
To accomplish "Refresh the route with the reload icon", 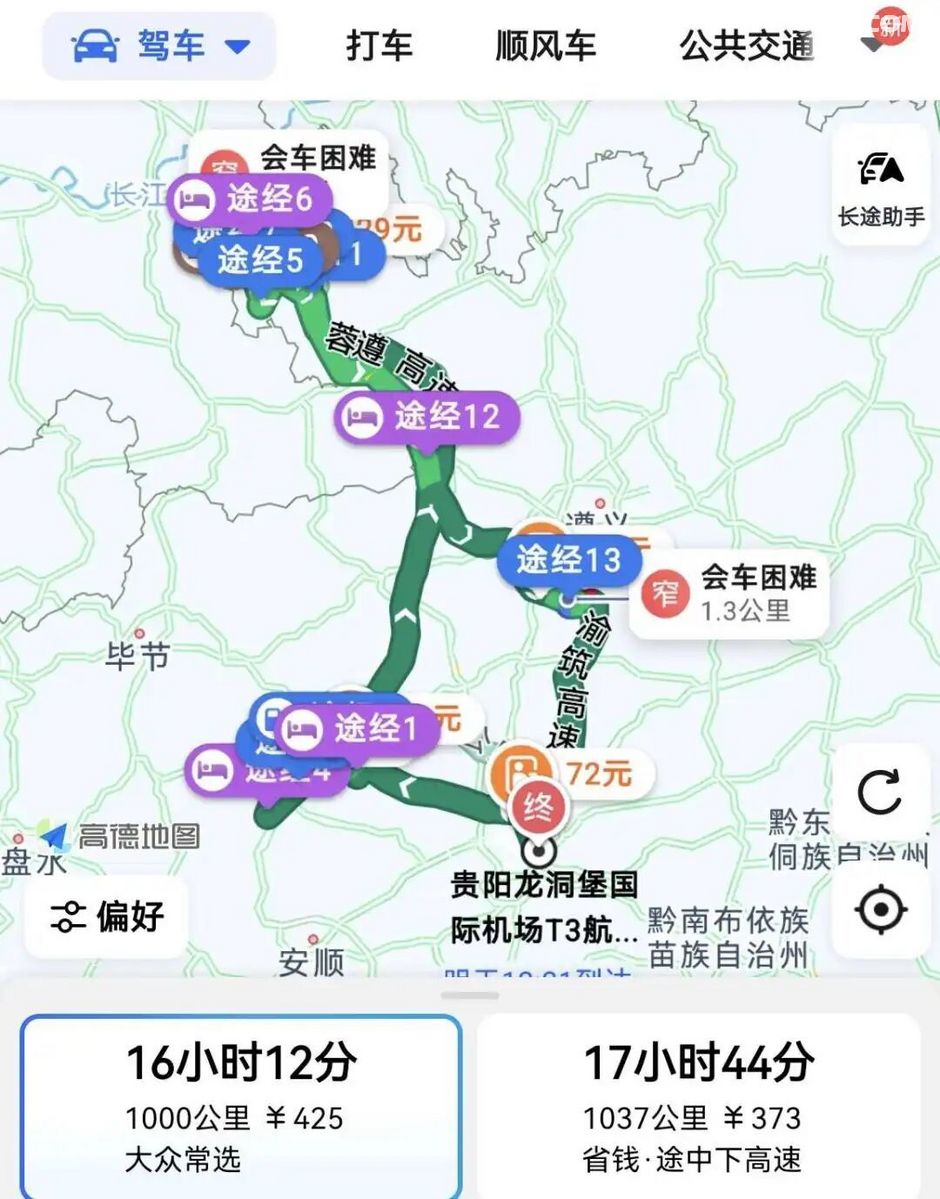I will (880, 793).
